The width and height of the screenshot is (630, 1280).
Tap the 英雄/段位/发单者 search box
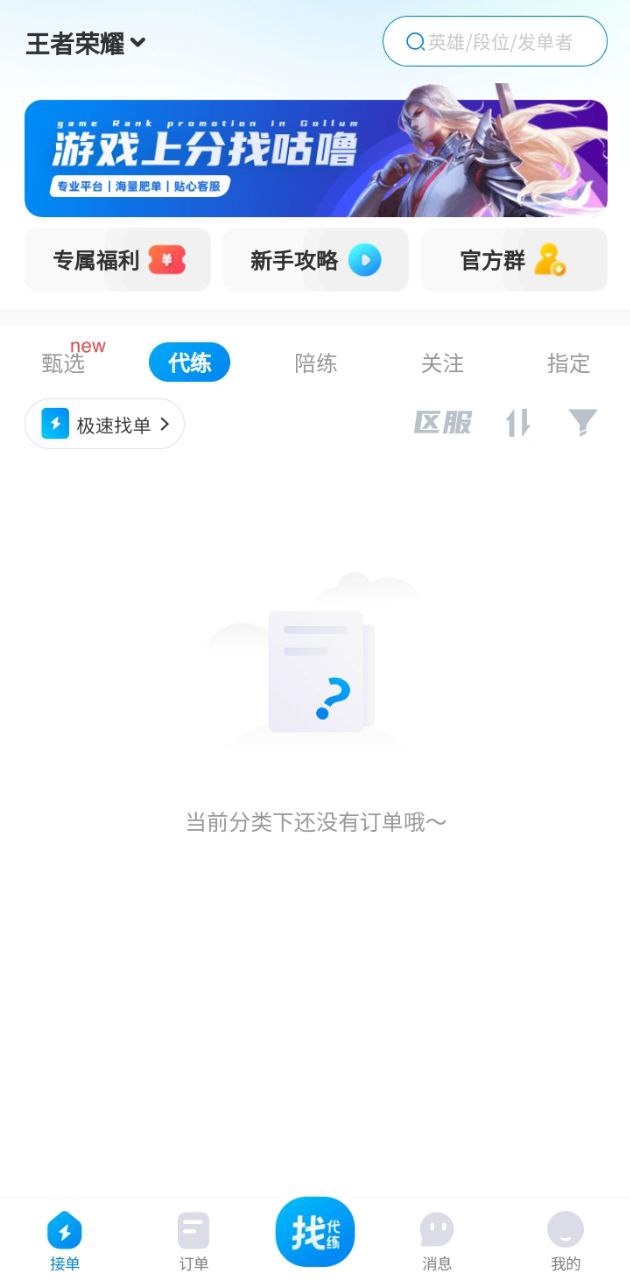point(495,42)
